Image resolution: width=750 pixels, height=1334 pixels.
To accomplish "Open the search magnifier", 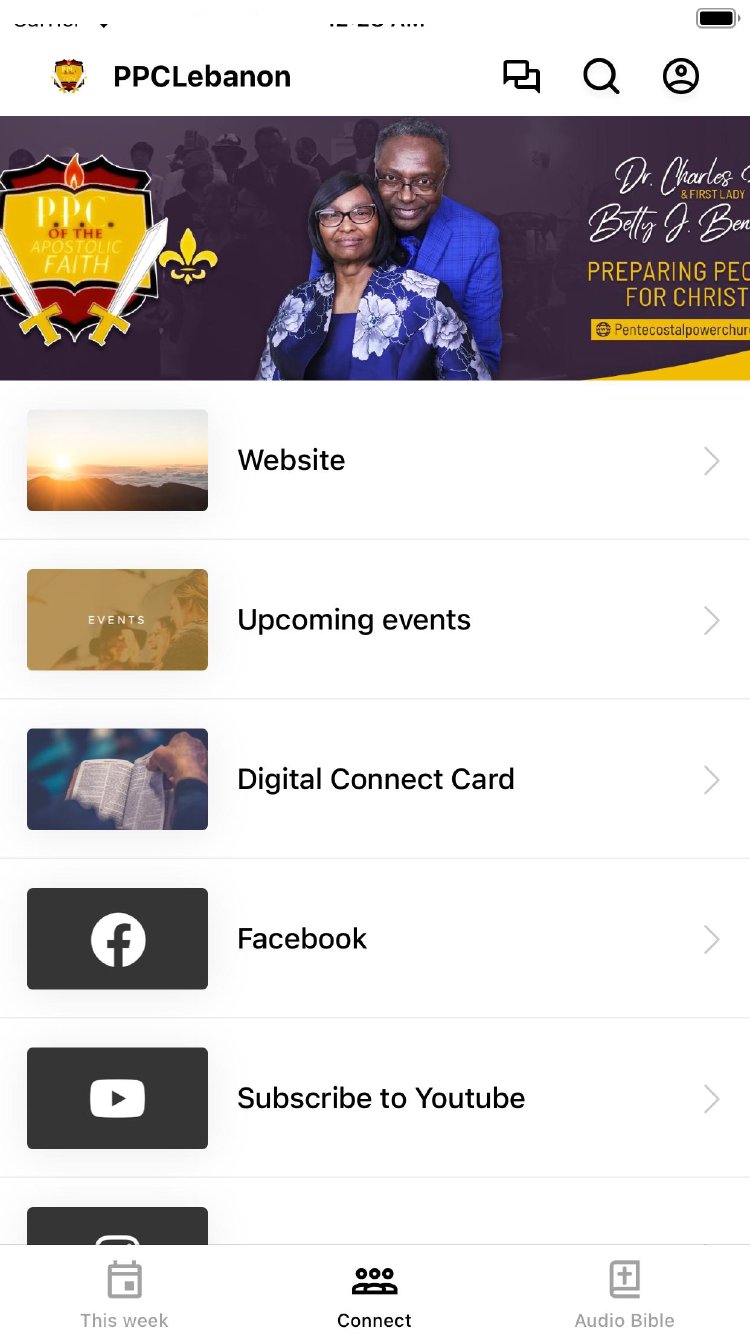I will pos(601,77).
